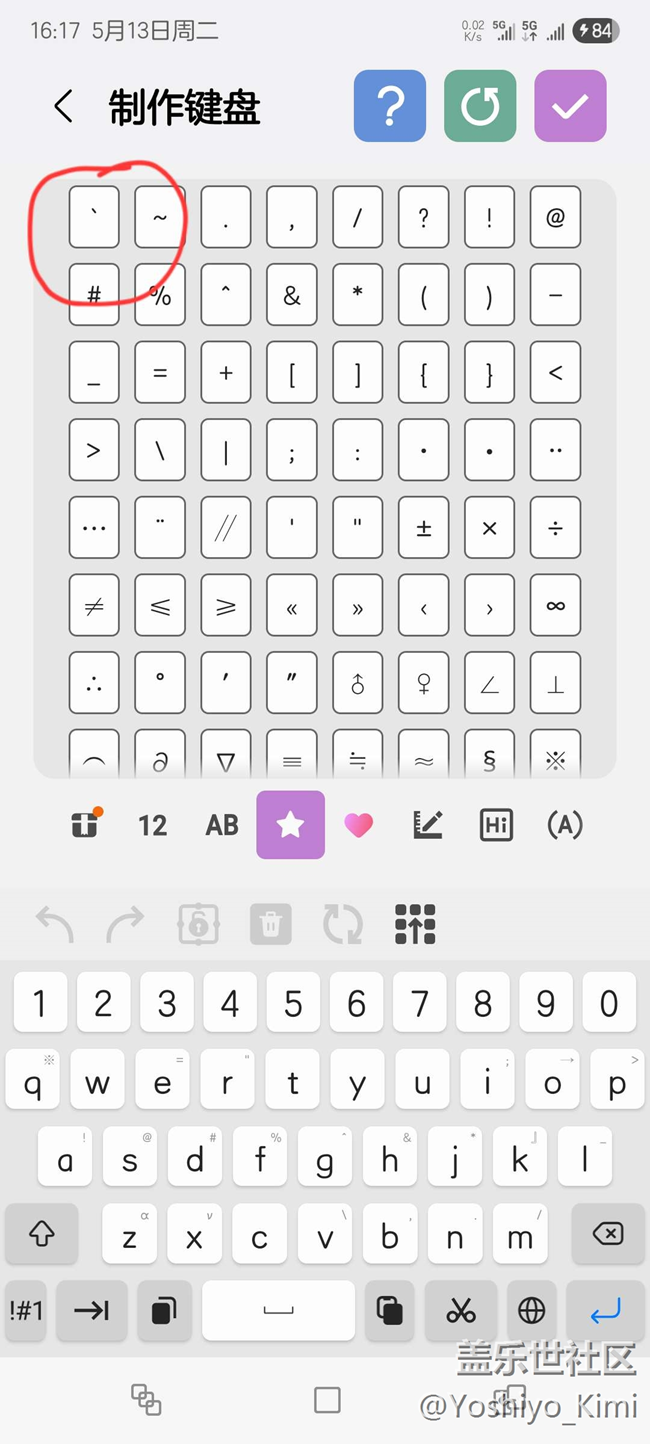This screenshot has width=650, height=1444.
Task: Open the Hi text tab
Action: 496,825
